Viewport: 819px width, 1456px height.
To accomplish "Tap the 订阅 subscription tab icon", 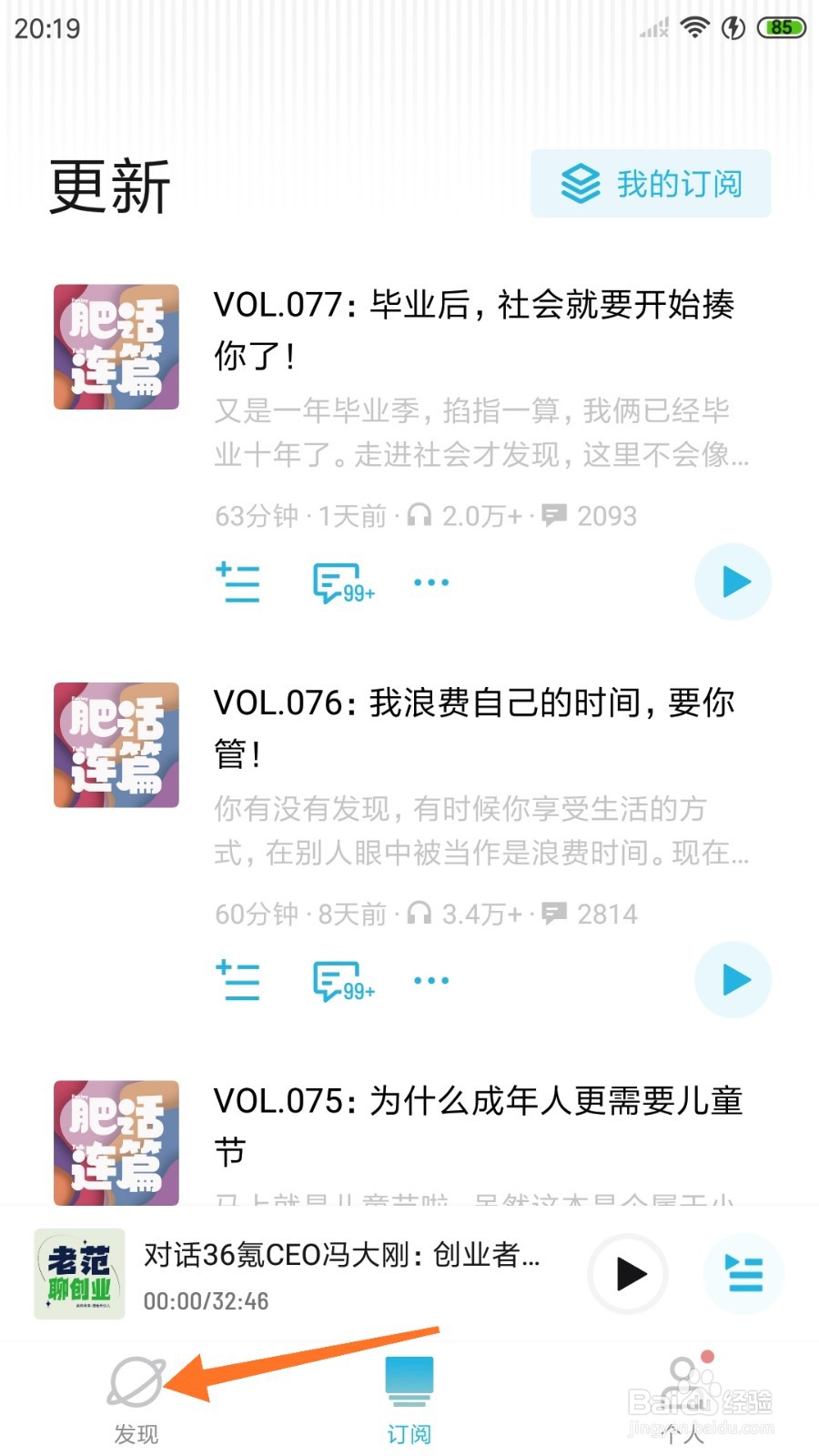I will 410,1381.
